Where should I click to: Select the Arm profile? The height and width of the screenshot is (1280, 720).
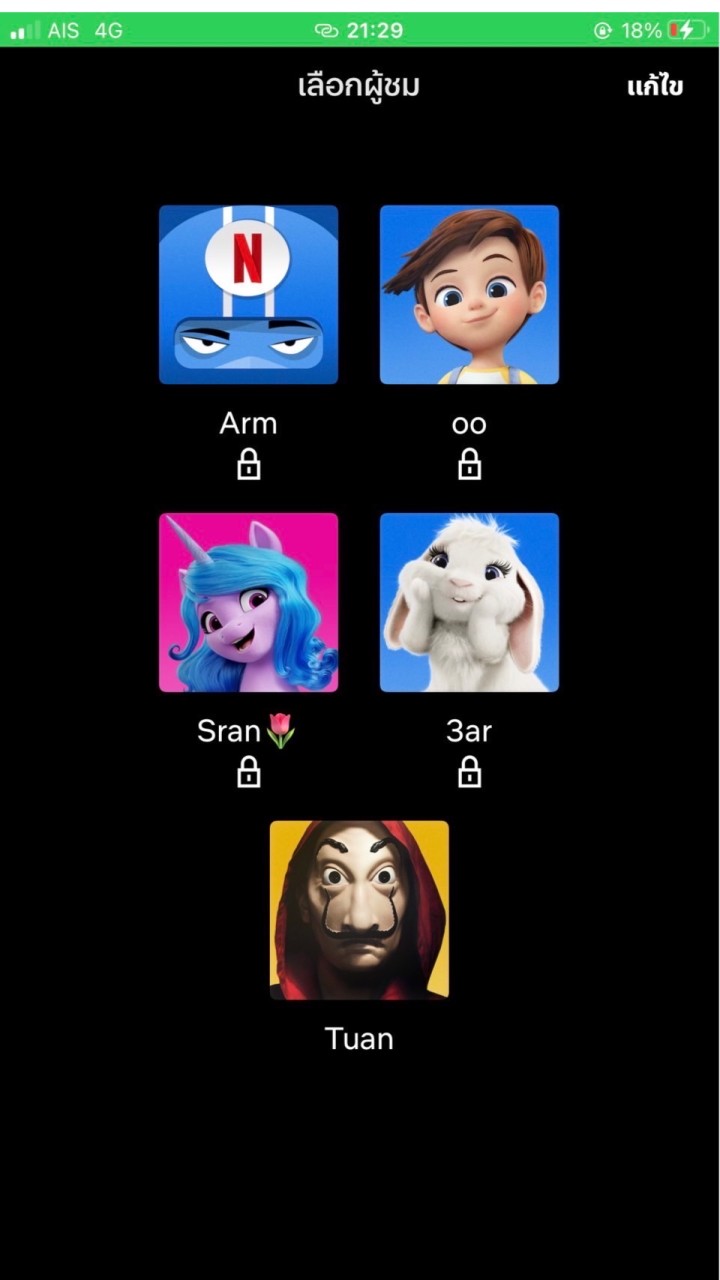point(248,295)
